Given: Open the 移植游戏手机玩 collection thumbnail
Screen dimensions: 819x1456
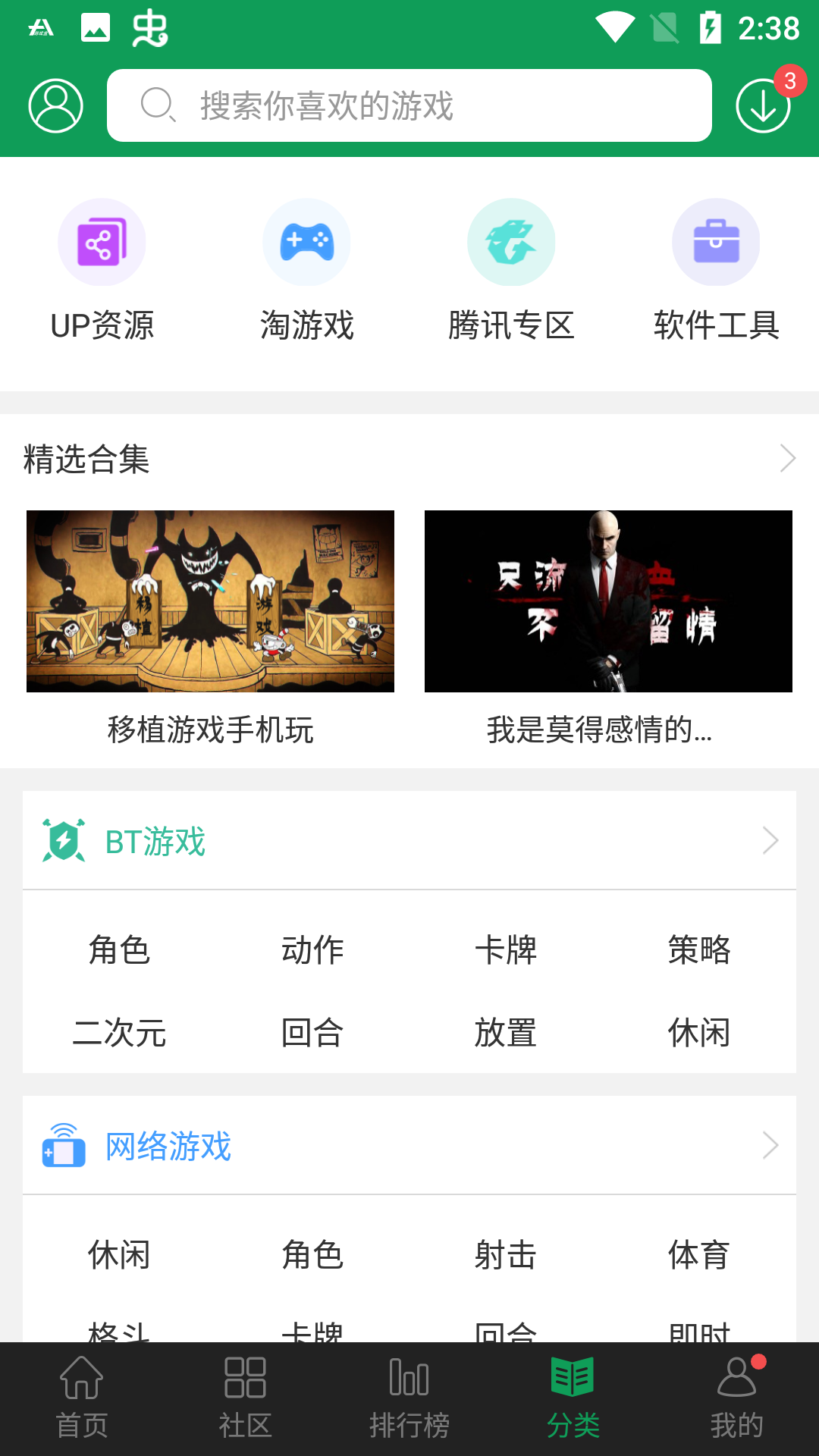Looking at the screenshot, I should 210,601.
